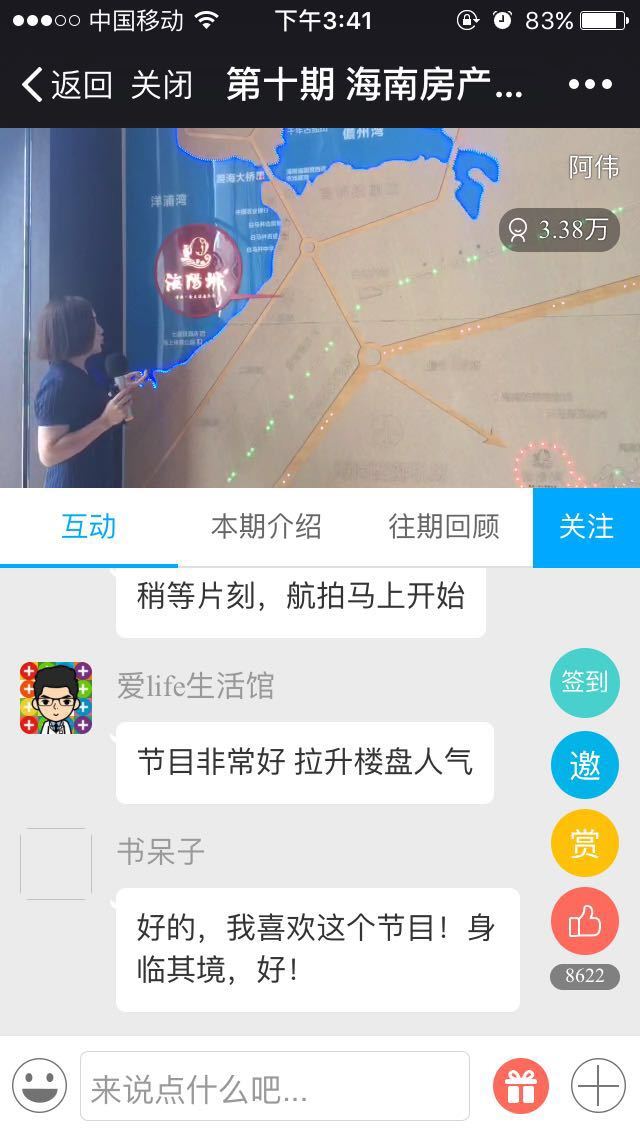Image resolution: width=640 pixels, height=1136 pixels.
Task: Tap the blue 邀 invite button
Action: point(585,765)
